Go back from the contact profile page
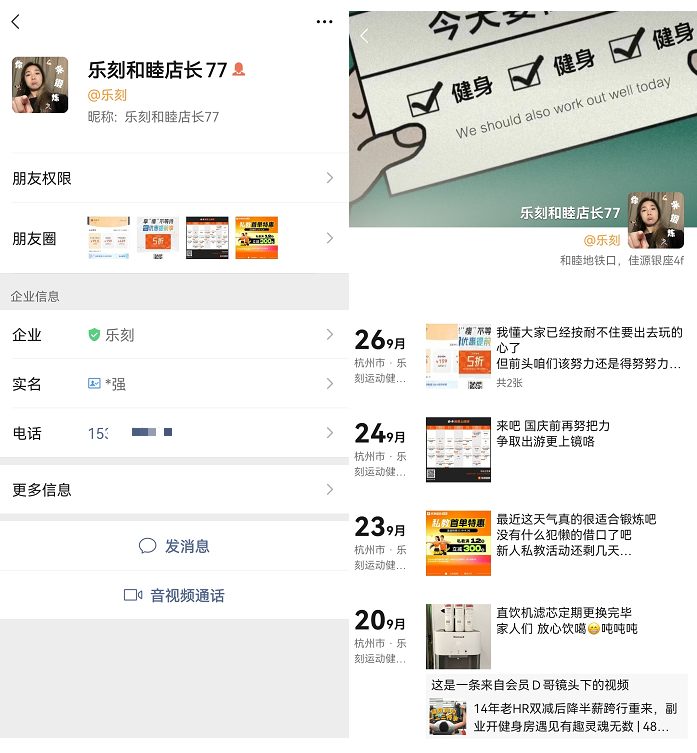Screen dimensions: 697x753 coord(16,21)
